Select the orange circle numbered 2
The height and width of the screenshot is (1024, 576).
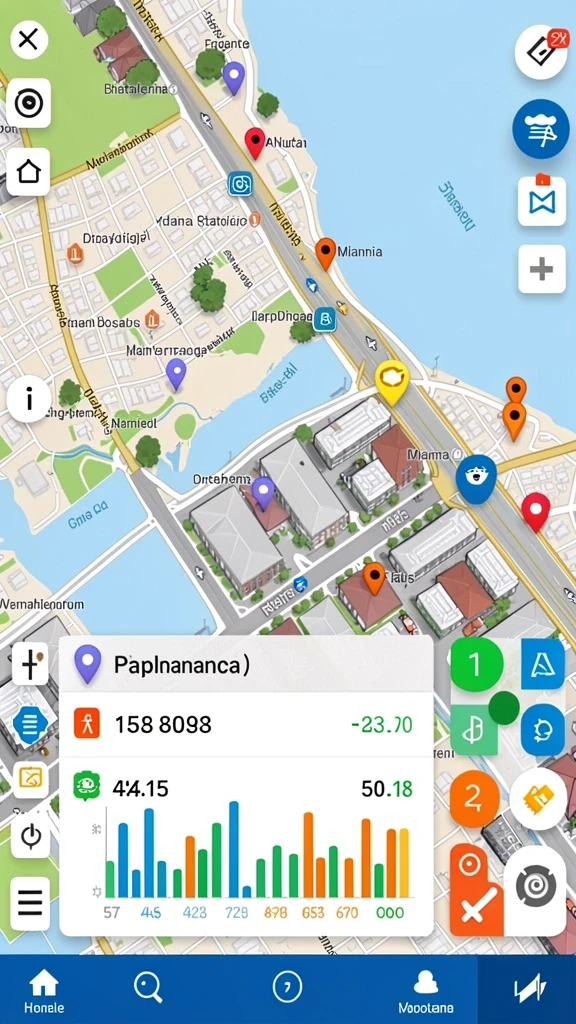[474, 797]
